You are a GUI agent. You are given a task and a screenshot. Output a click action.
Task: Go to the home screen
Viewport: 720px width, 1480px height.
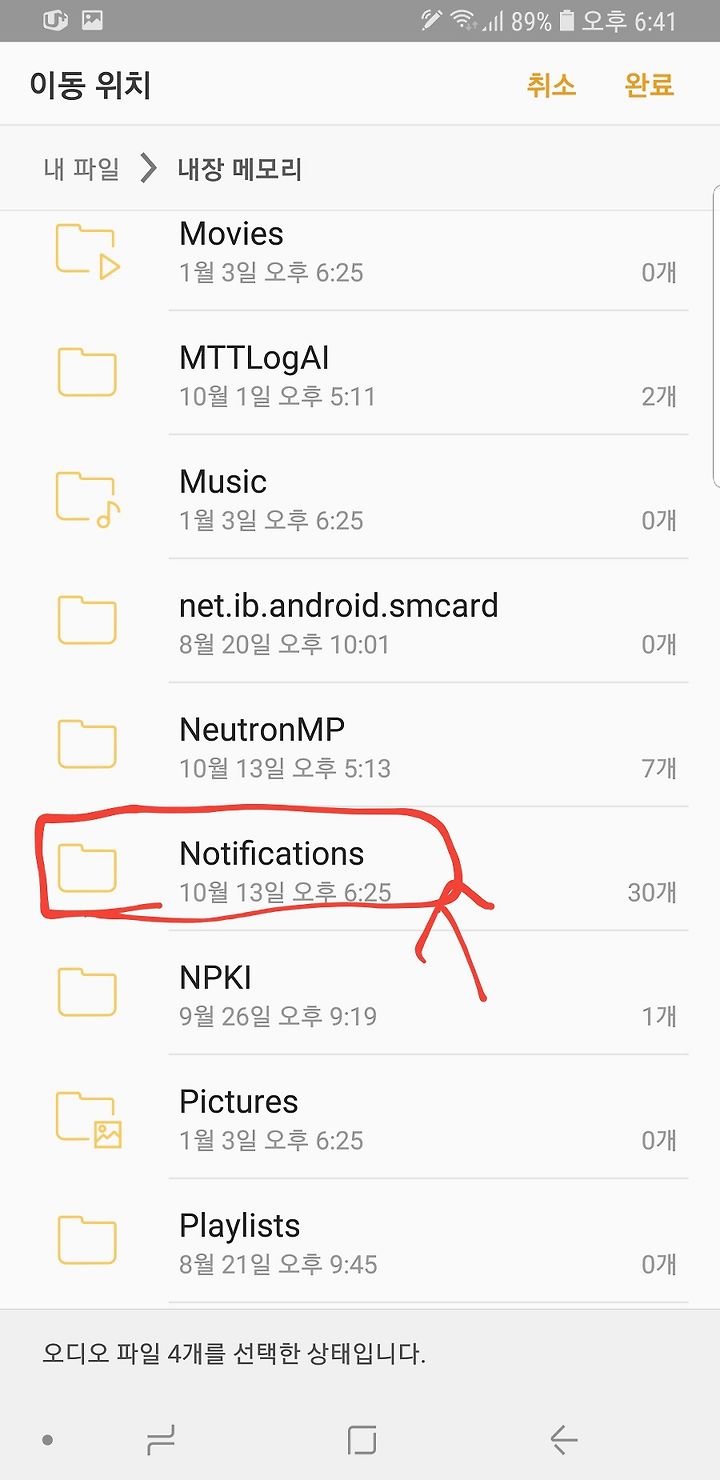(362, 1440)
